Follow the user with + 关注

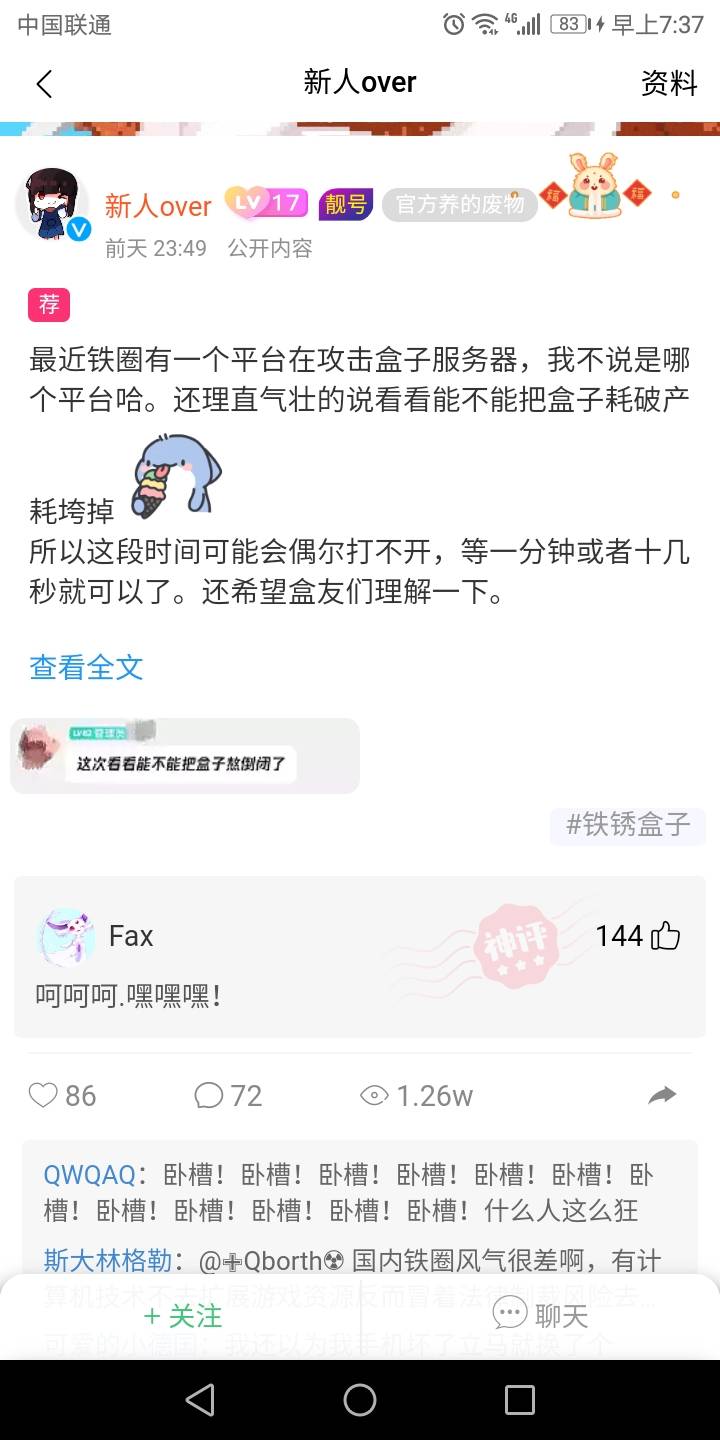pyautogui.click(x=182, y=1316)
